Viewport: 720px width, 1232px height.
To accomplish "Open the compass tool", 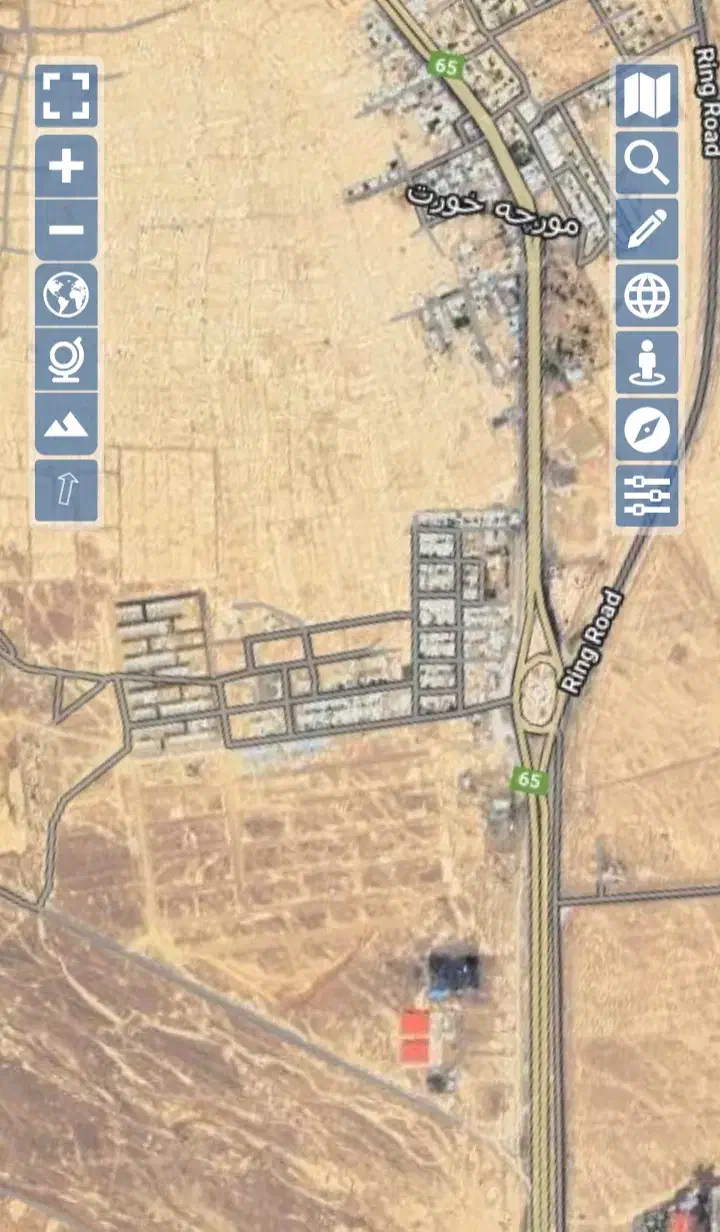I will coord(647,430).
